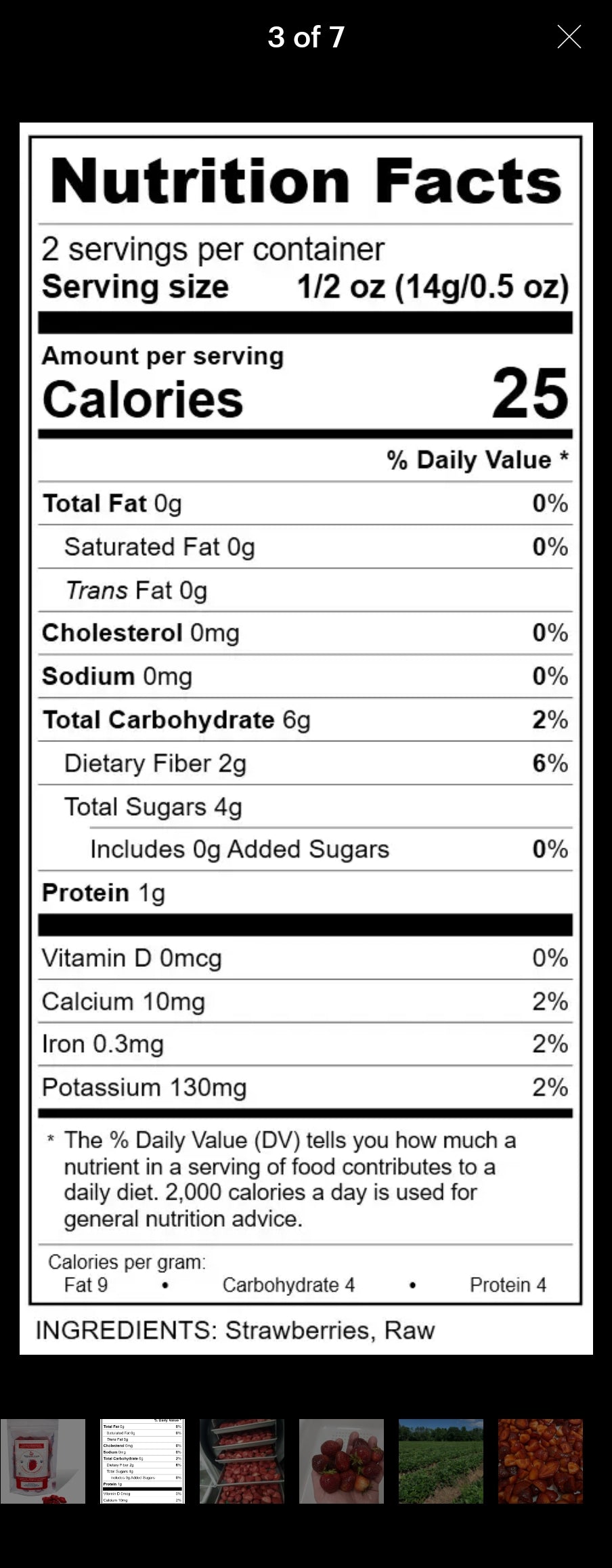Viewport: 612px width, 1568px height.
Task: Open the freeze dryer trays thumbnail
Action: click(242, 1461)
